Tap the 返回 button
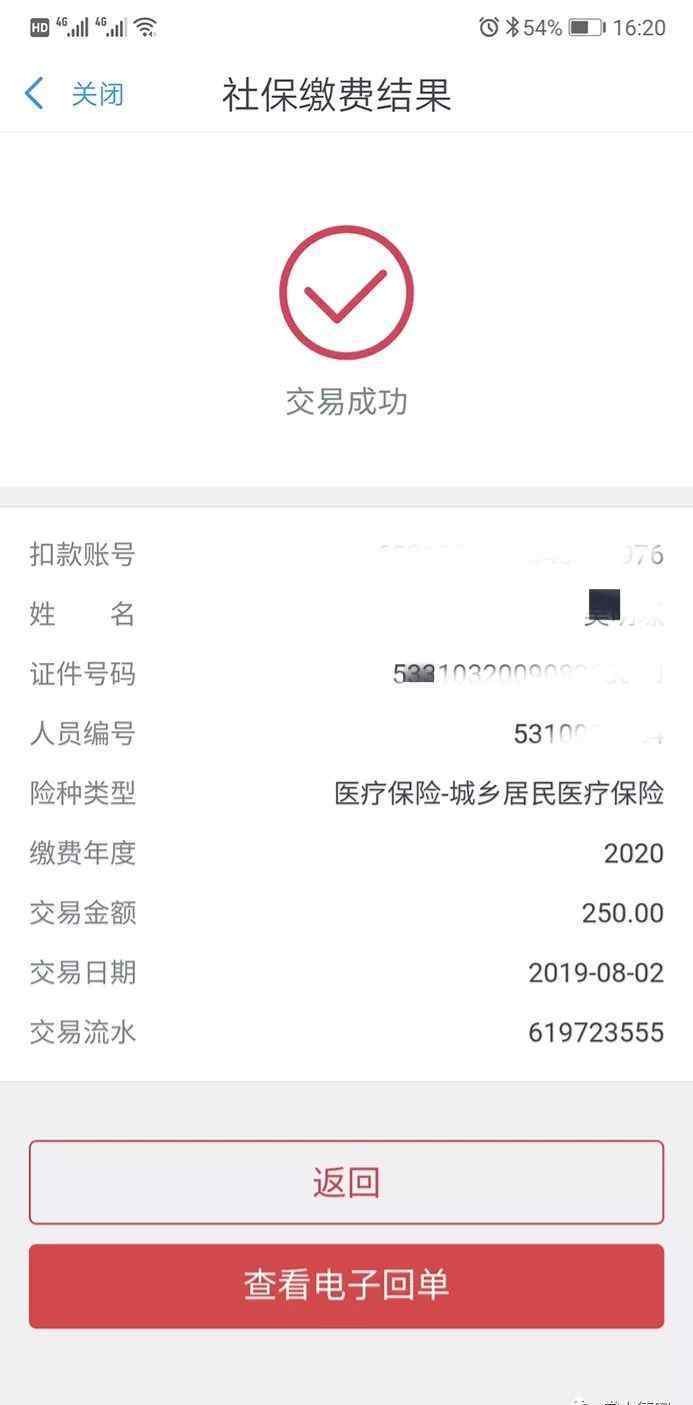The width and height of the screenshot is (693, 1405). pyautogui.click(x=346, y=1182)
